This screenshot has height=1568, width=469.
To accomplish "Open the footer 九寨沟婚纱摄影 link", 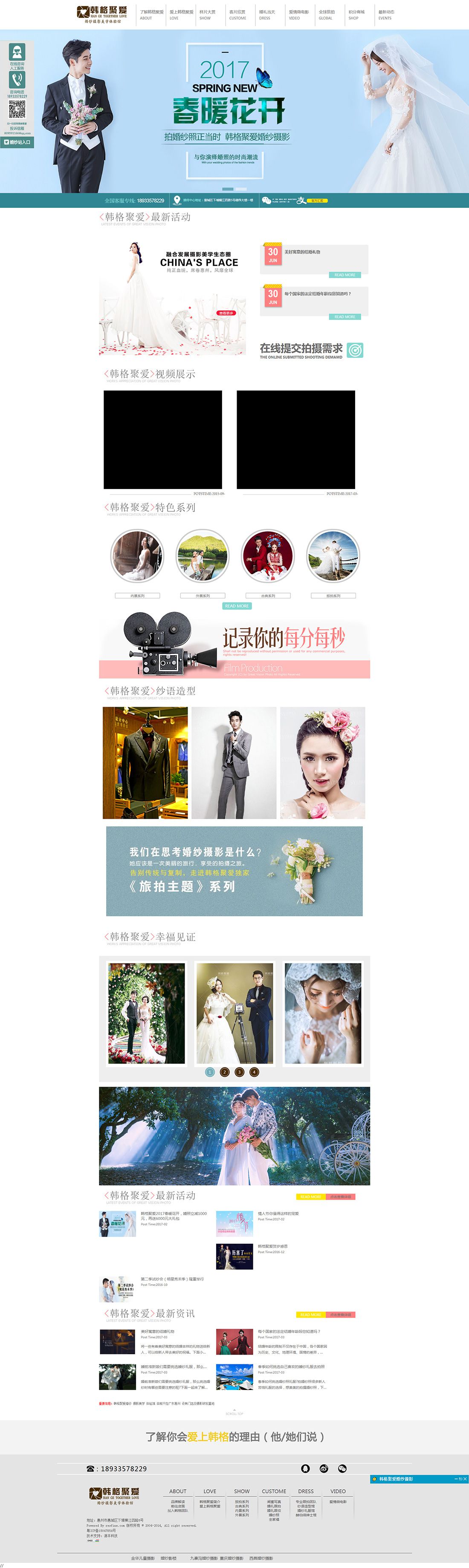I will (203, 1558).
